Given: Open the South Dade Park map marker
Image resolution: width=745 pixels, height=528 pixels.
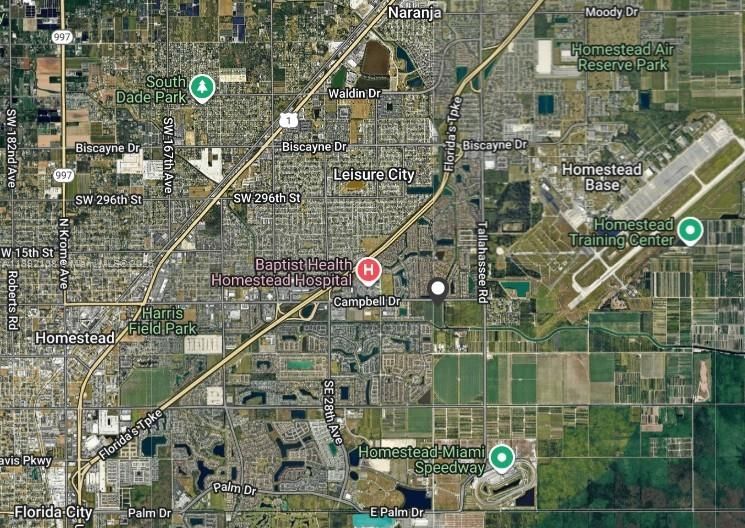Looking at the screenshot, I should pos(203,88).
